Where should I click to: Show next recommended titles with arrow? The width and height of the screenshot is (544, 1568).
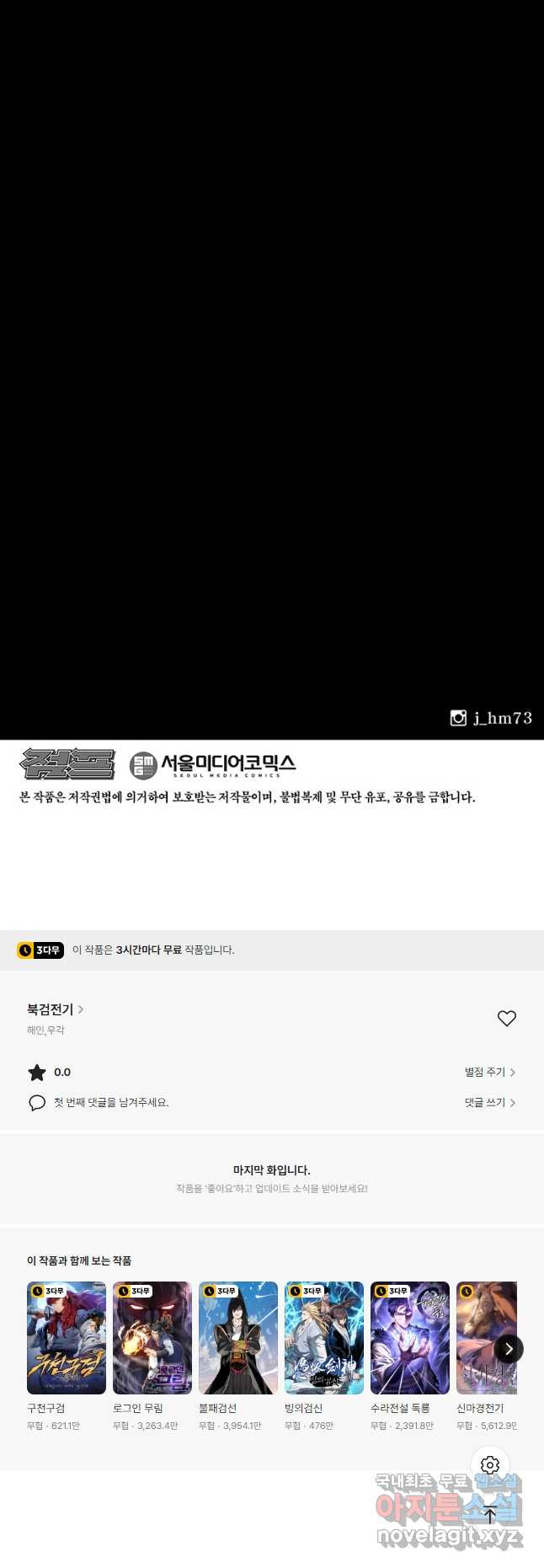click(508, 1349)
